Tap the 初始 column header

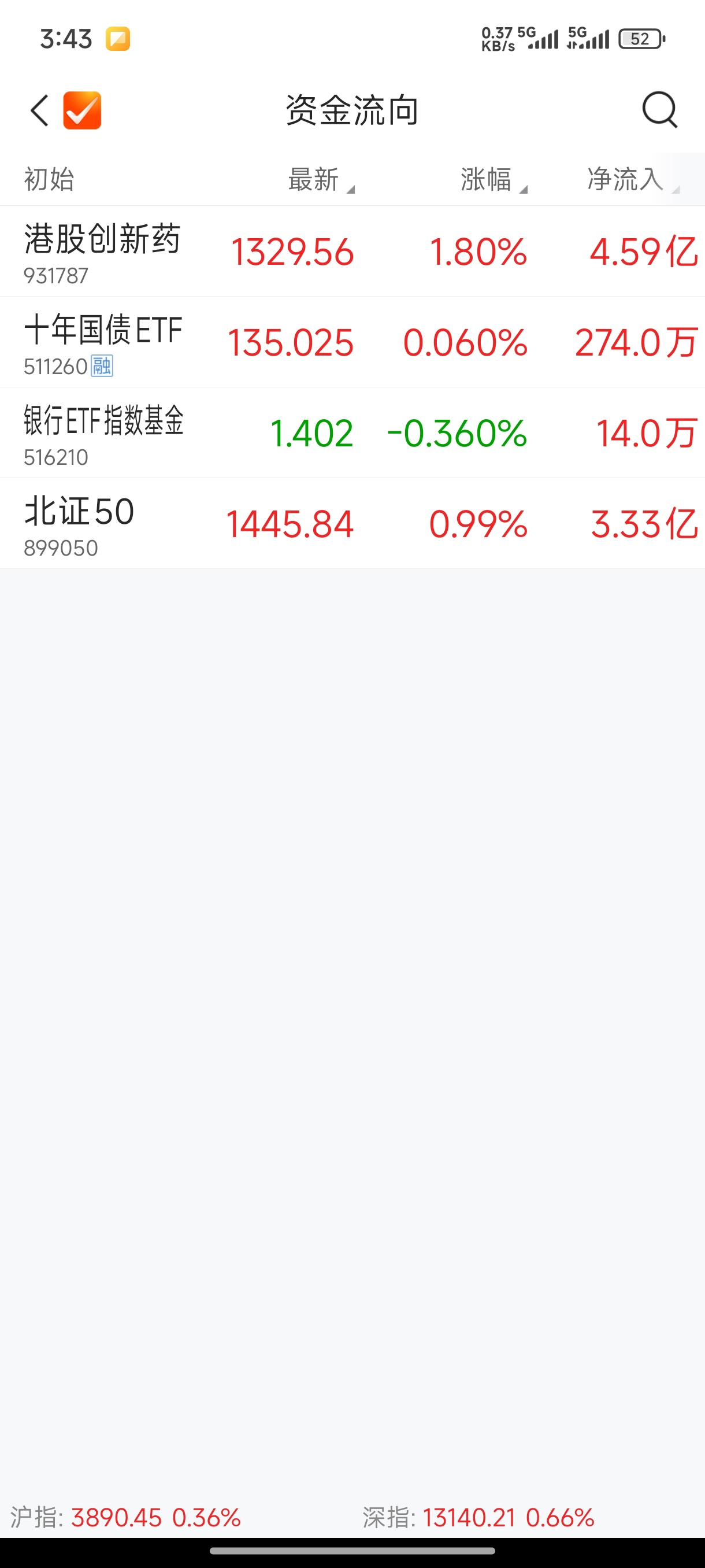[49, 180]
